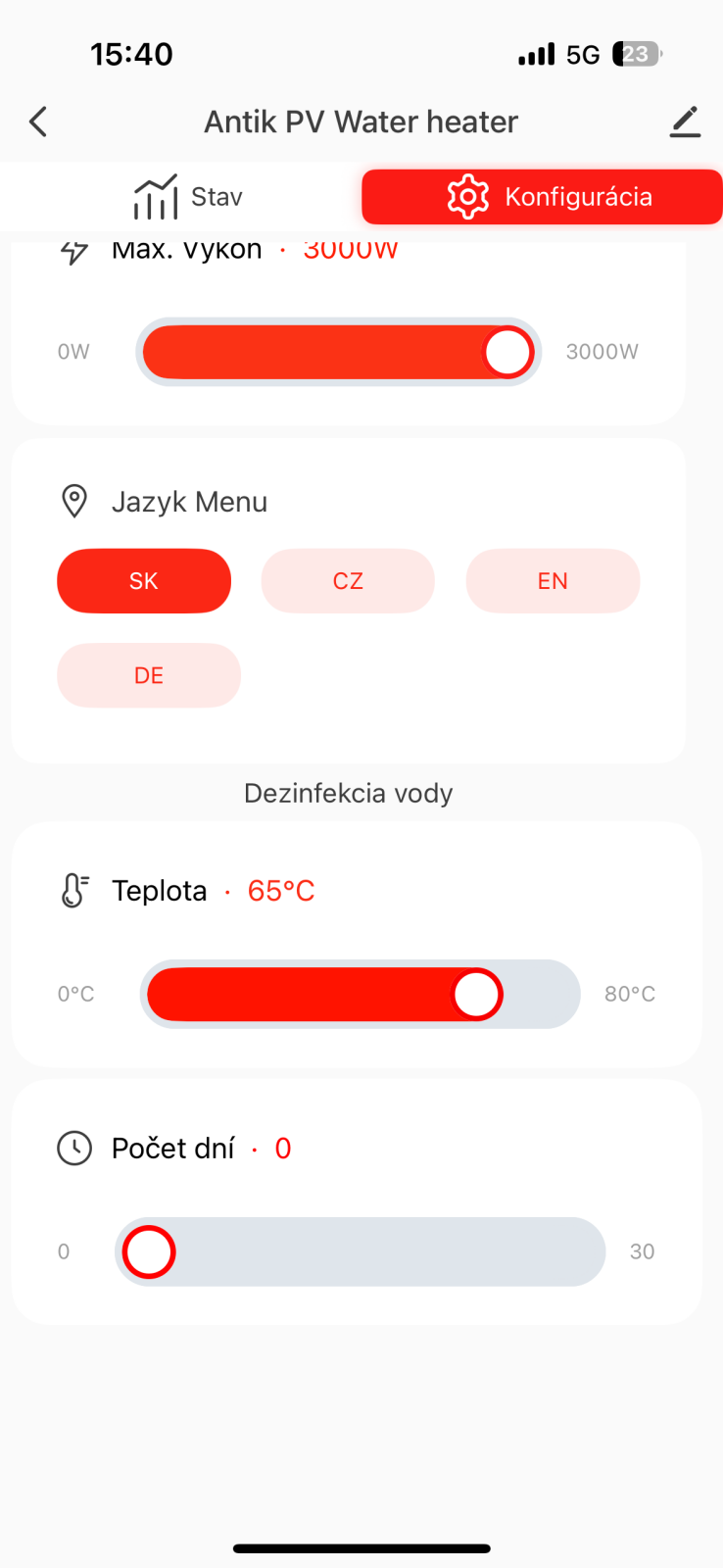Go back using the top-left arrow
Viewport: 723px width, 1568px height.
coord(38,122)
